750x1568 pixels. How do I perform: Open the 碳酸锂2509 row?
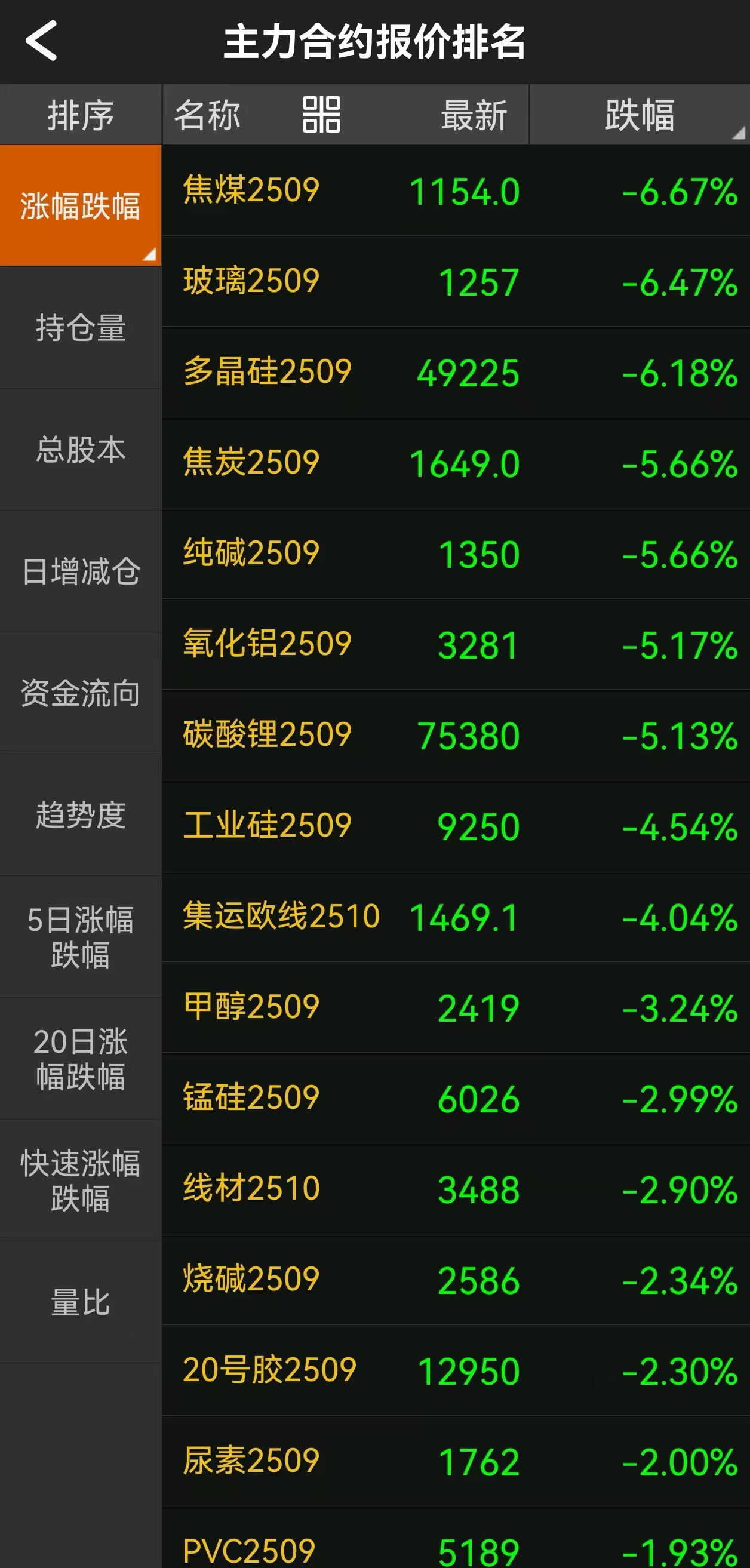[x=456, y=734]
